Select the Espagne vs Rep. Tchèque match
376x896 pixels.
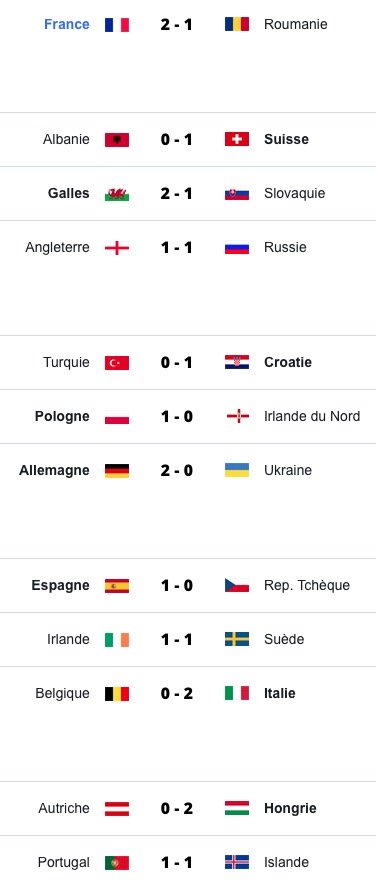tap(188, 585)
